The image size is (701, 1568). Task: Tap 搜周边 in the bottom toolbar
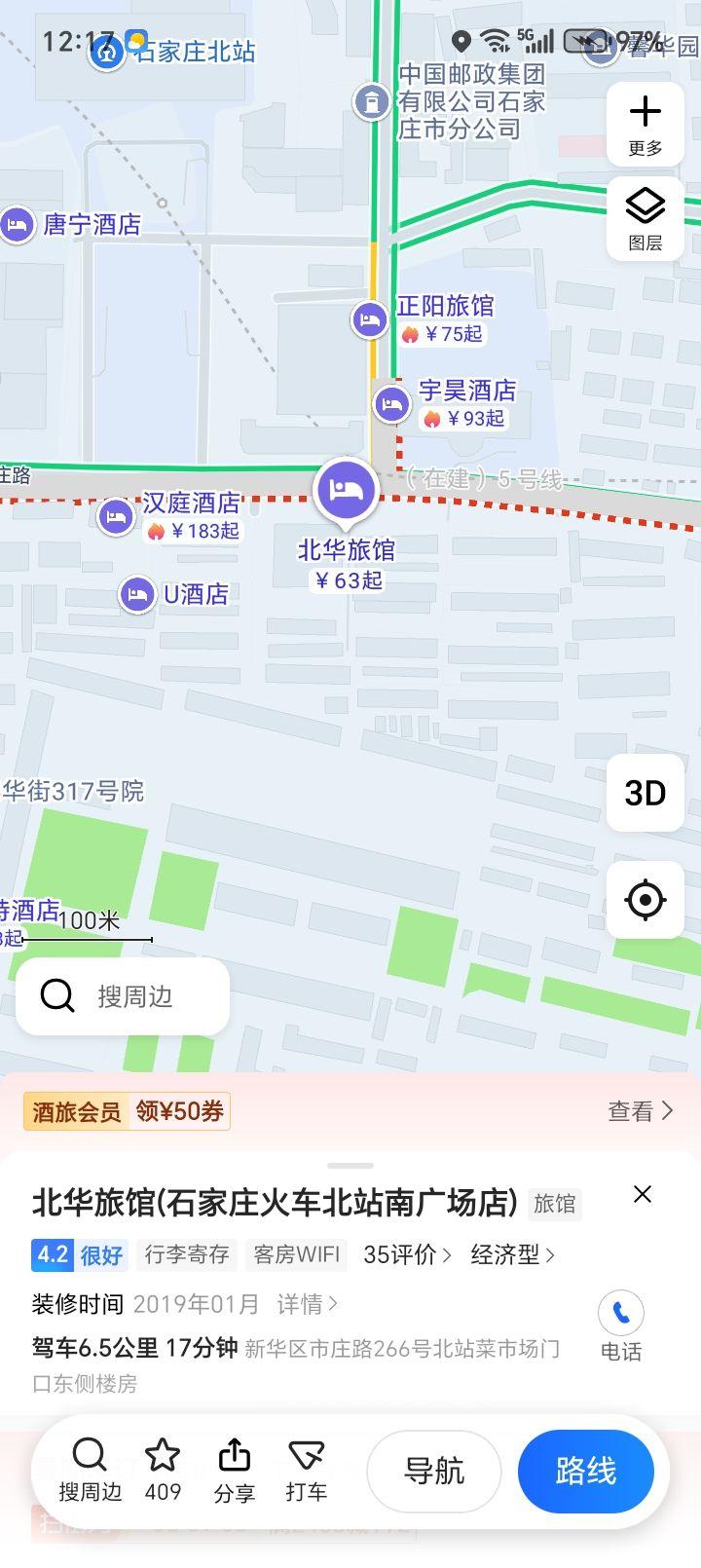91,1471
